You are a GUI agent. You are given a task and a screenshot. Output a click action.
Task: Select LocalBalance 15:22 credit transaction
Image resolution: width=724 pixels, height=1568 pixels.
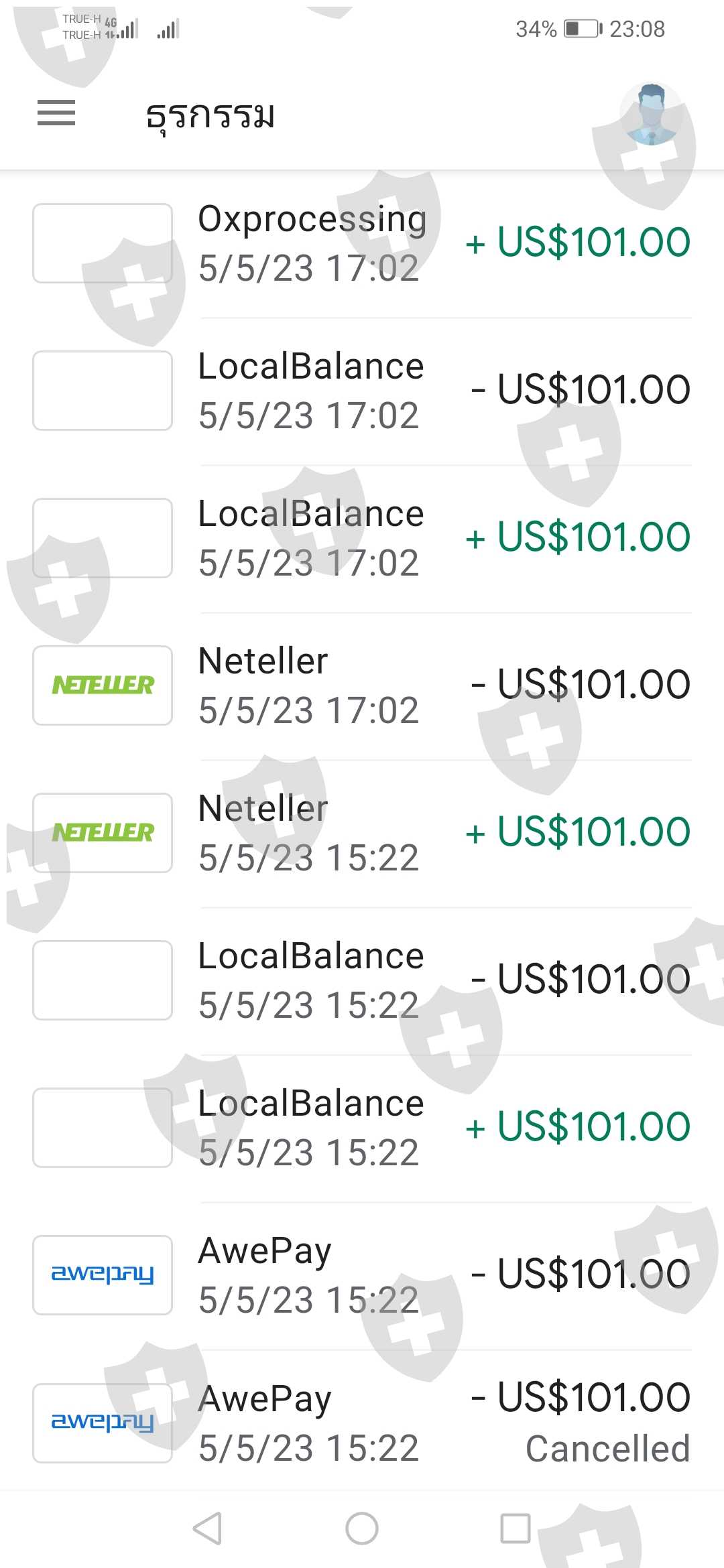pyautogui.click(x=362, y=1127)
